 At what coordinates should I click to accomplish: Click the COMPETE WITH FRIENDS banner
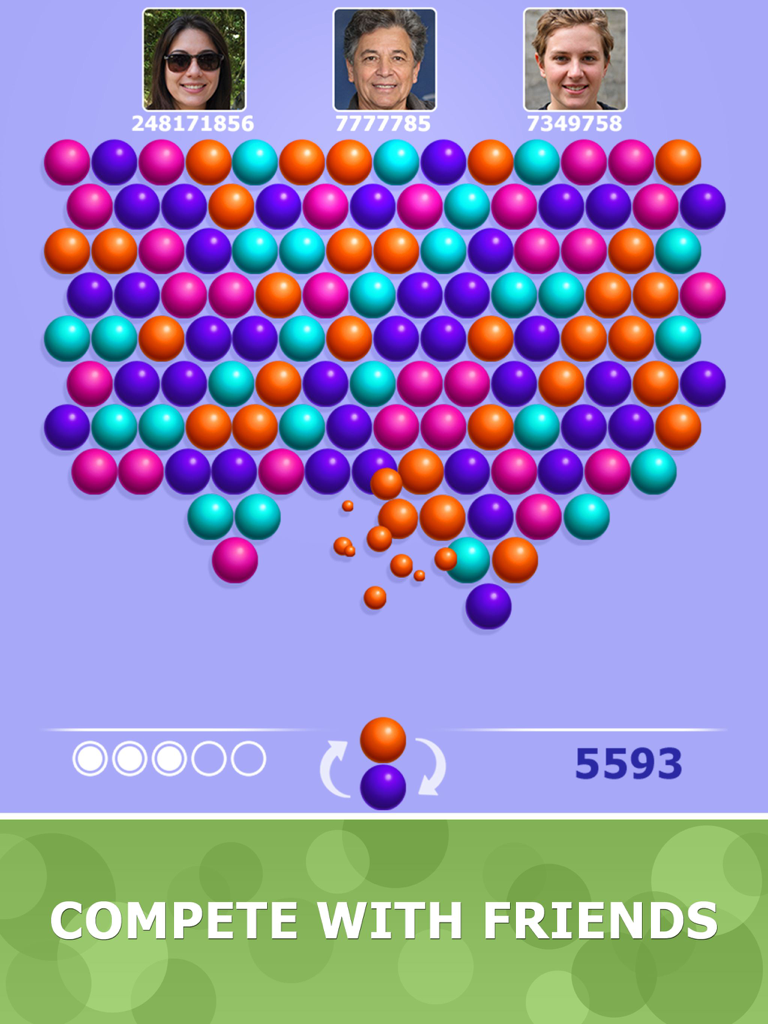click(385, 915)
